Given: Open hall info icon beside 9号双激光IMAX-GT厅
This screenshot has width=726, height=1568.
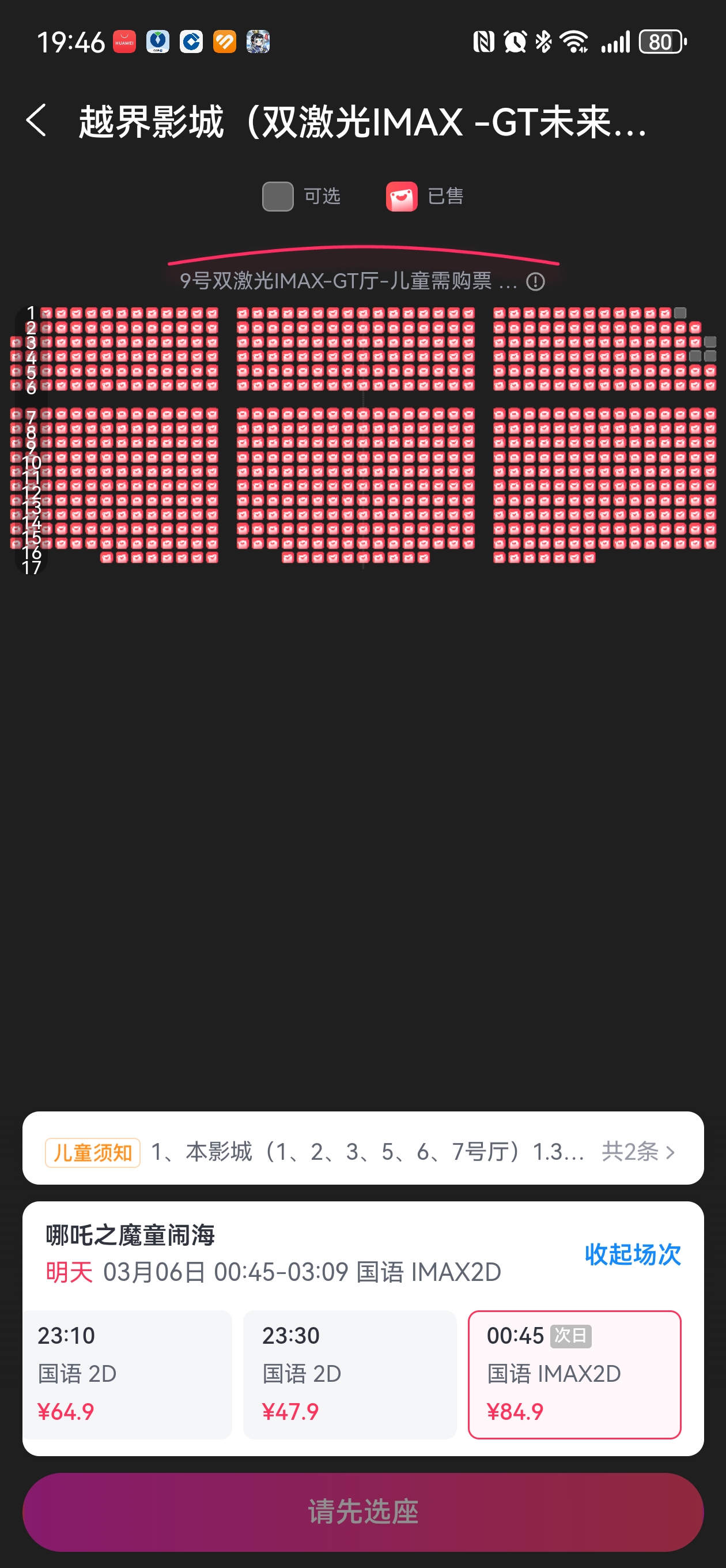Looking at the screenshot, I should pos(535,282).
